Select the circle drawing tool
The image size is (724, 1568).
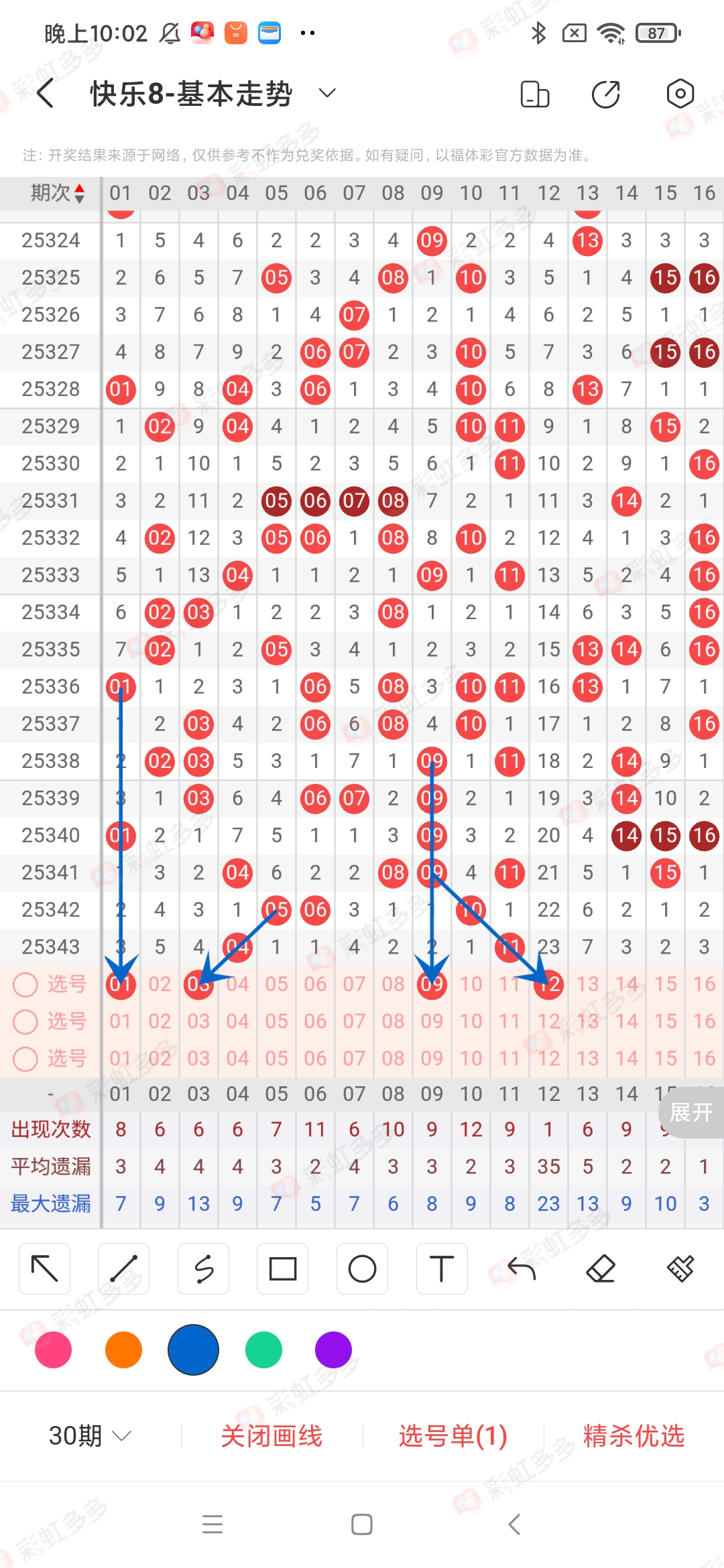click(362, 1268)
